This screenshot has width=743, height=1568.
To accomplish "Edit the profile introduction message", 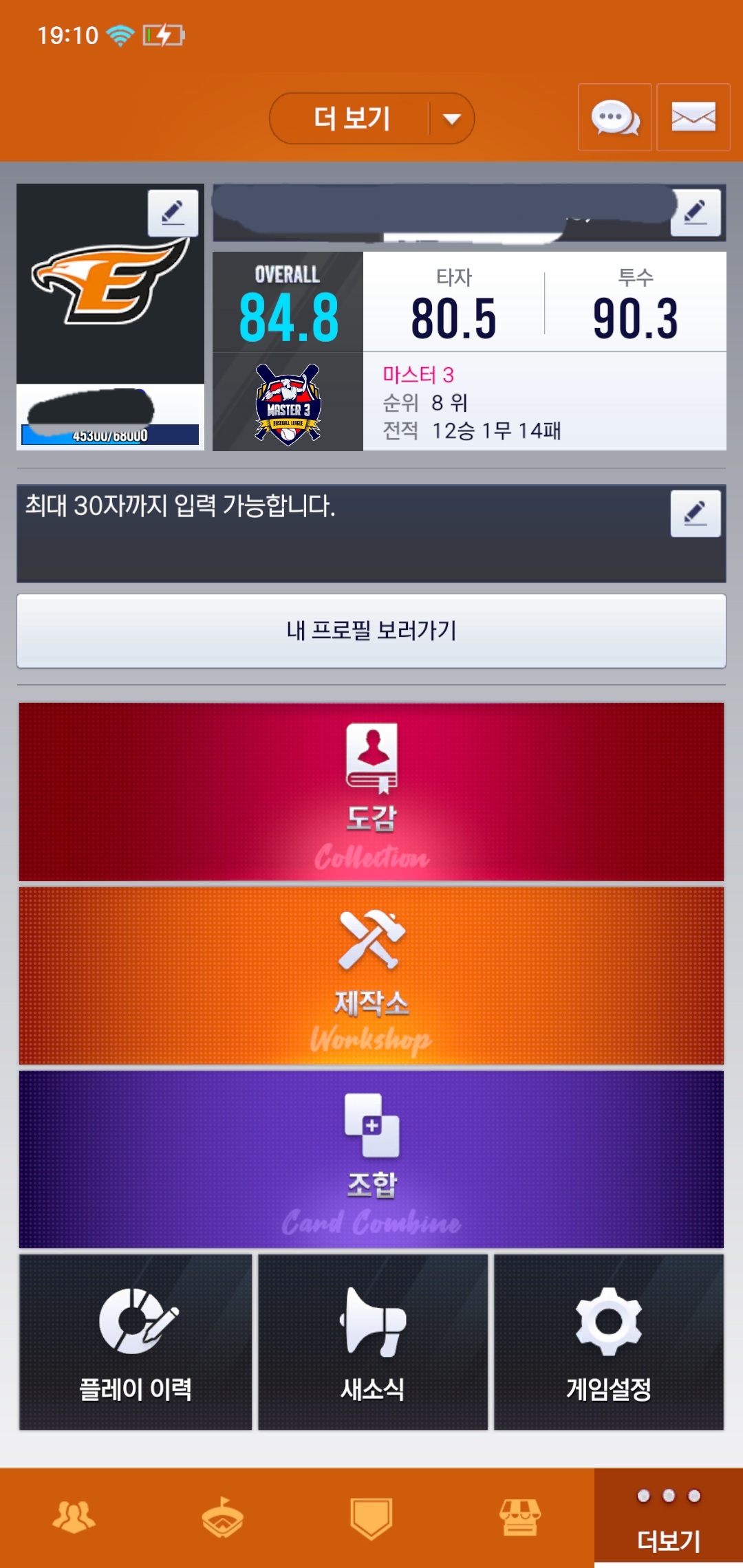I will click(696, 513).
